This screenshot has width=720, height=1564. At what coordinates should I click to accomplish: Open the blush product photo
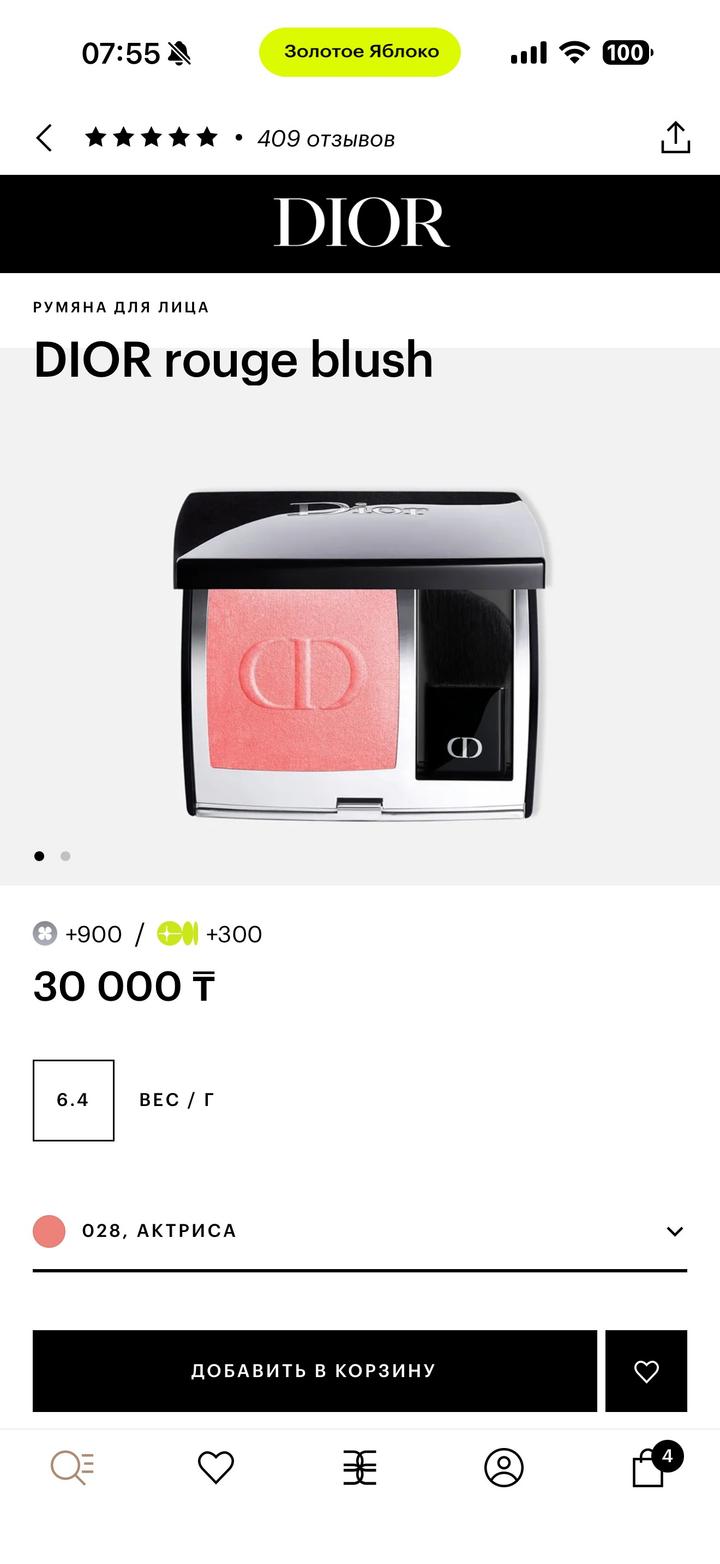point(360,655)
